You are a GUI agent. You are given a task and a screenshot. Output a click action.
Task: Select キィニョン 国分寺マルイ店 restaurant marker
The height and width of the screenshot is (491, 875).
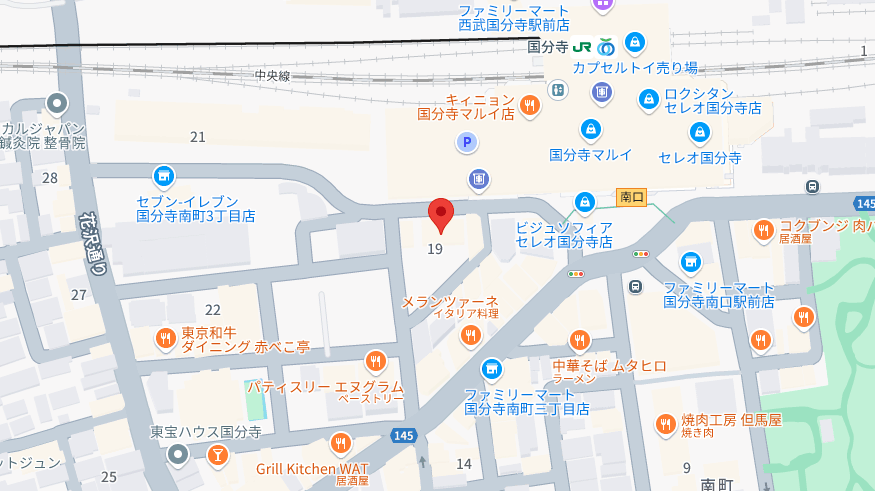530,104
